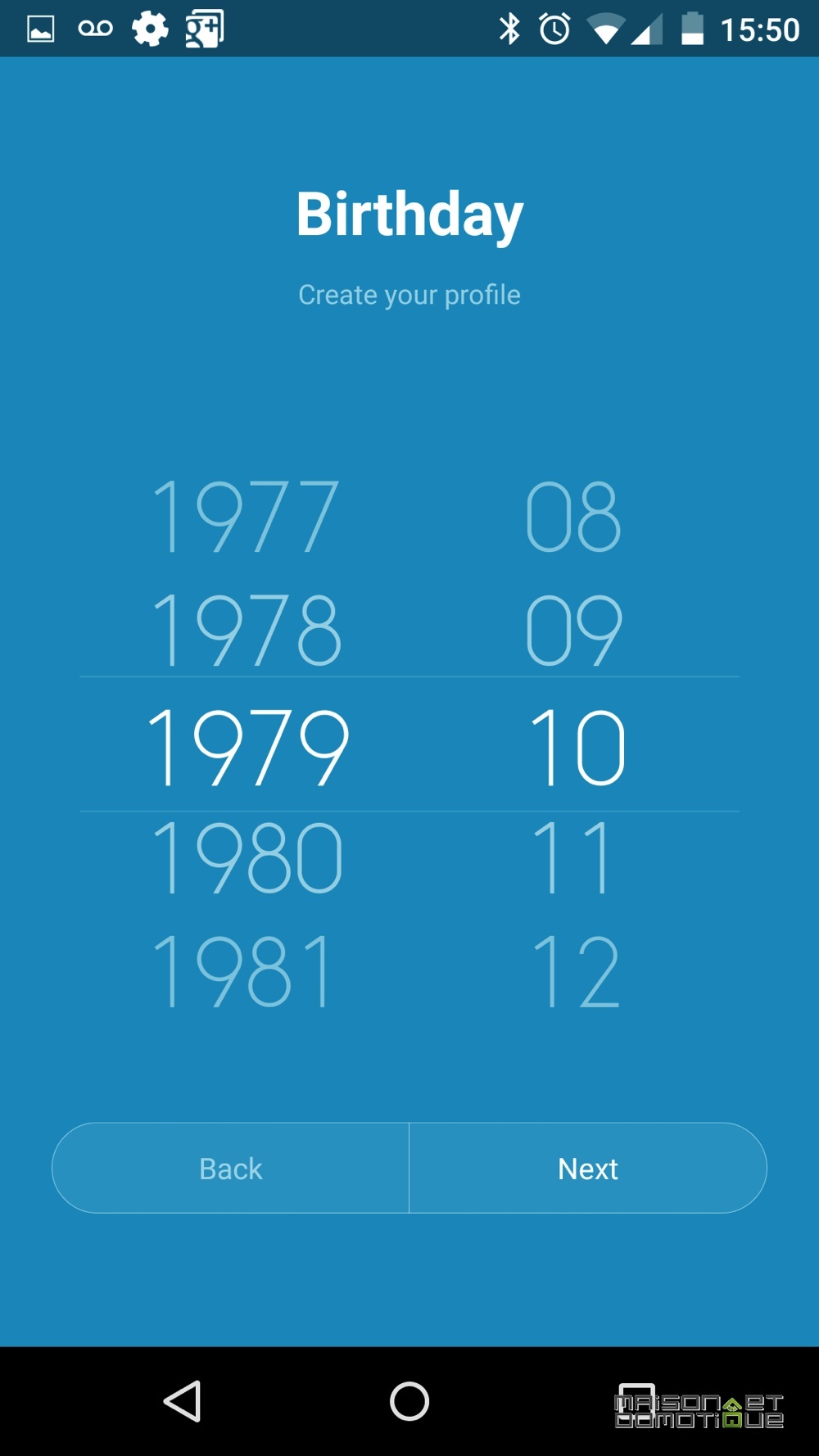Choose month 08 in the picker
Screen dimensions: 819x1456
click(573, 517)
